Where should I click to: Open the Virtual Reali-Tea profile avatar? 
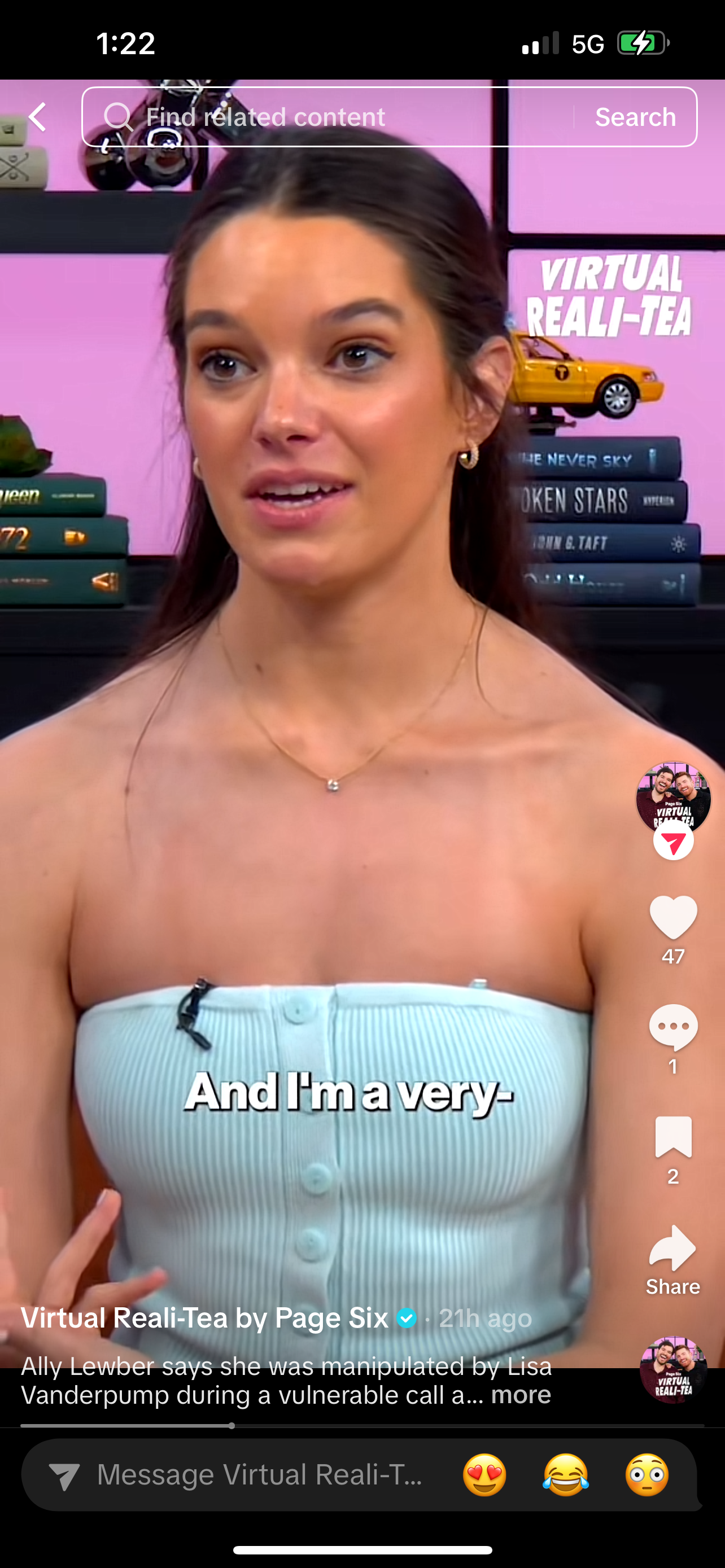coord(672,796)
